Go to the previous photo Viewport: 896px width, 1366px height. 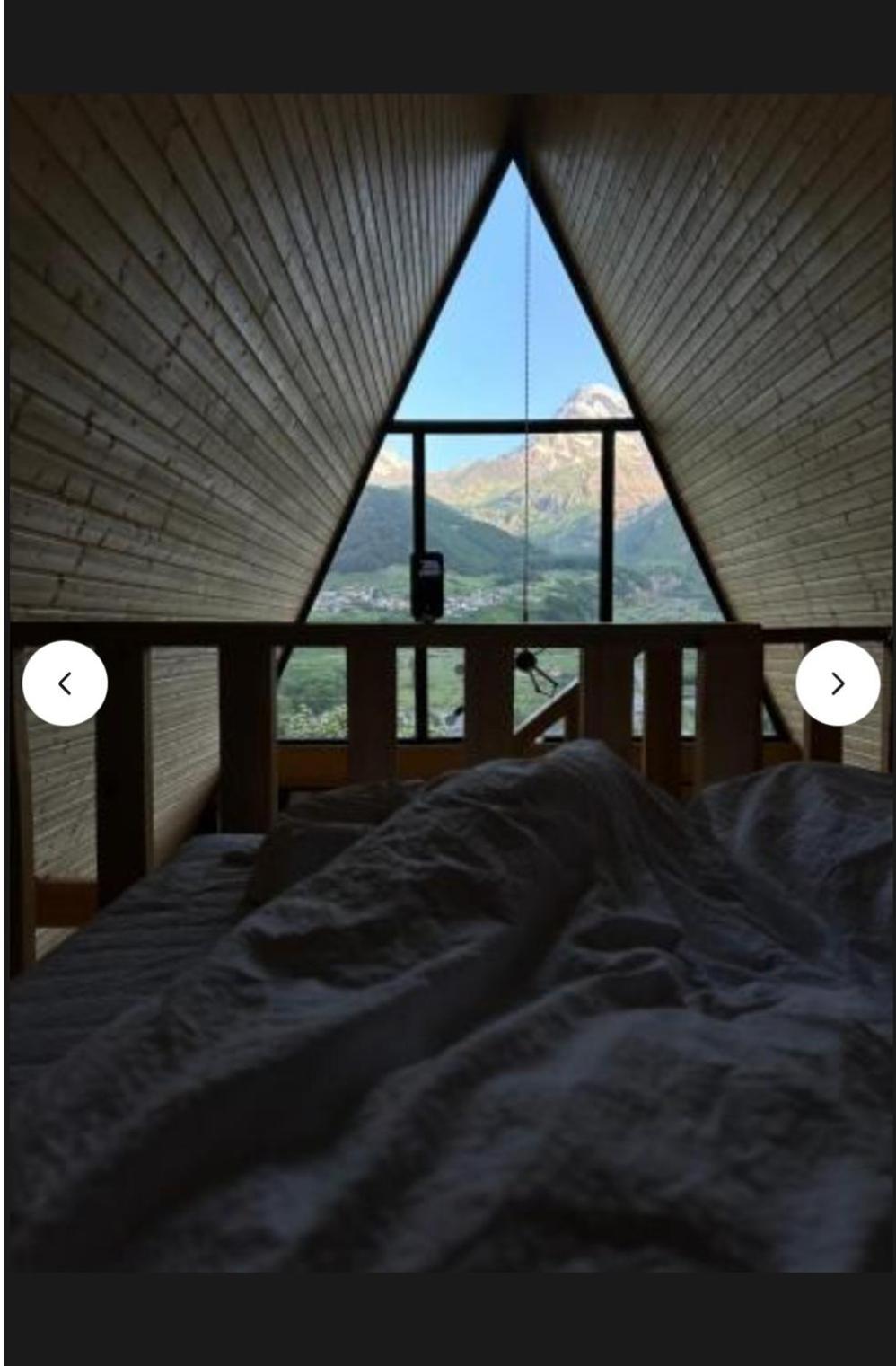tap(65, 683)
